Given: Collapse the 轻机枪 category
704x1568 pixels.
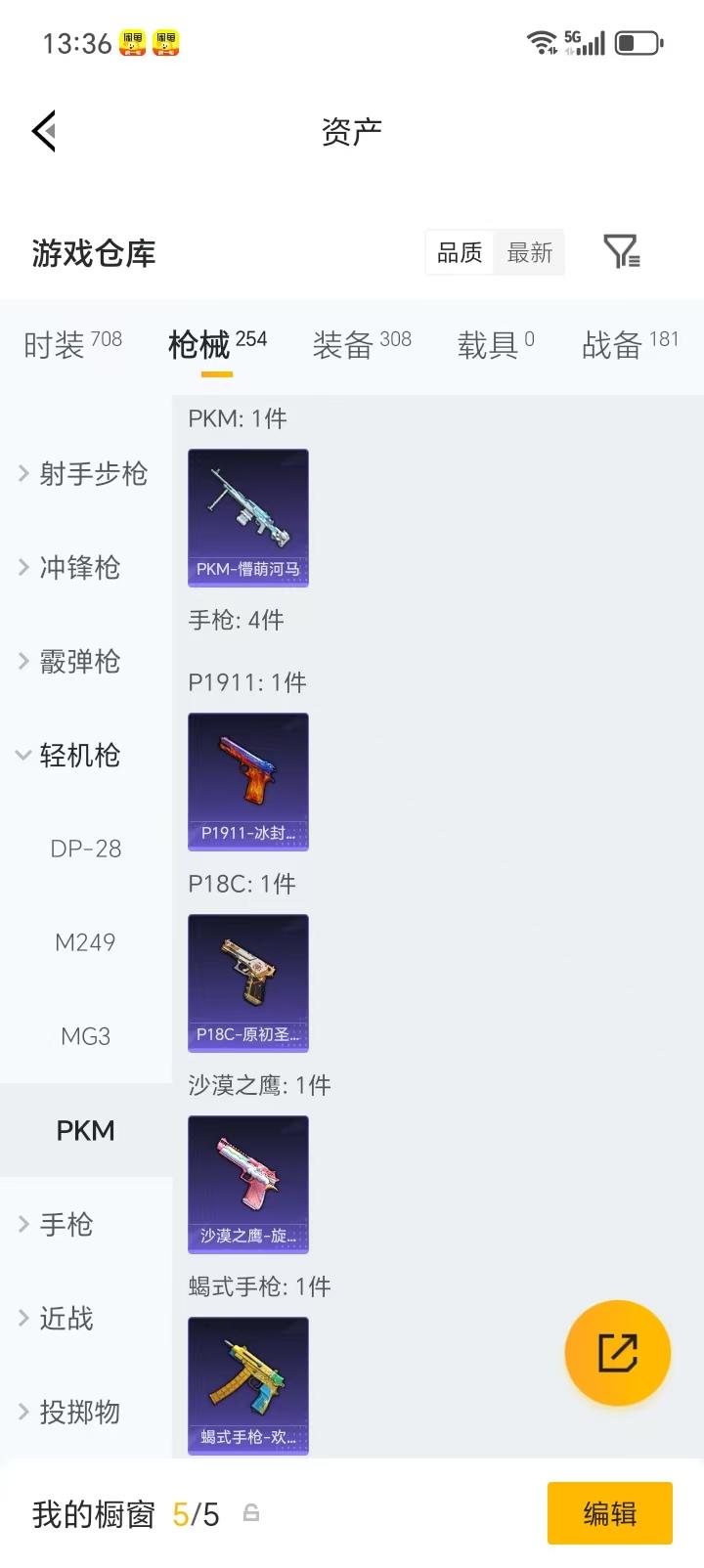Looking at the screenshot, I should pyautogui.click(x=78, y=756).
